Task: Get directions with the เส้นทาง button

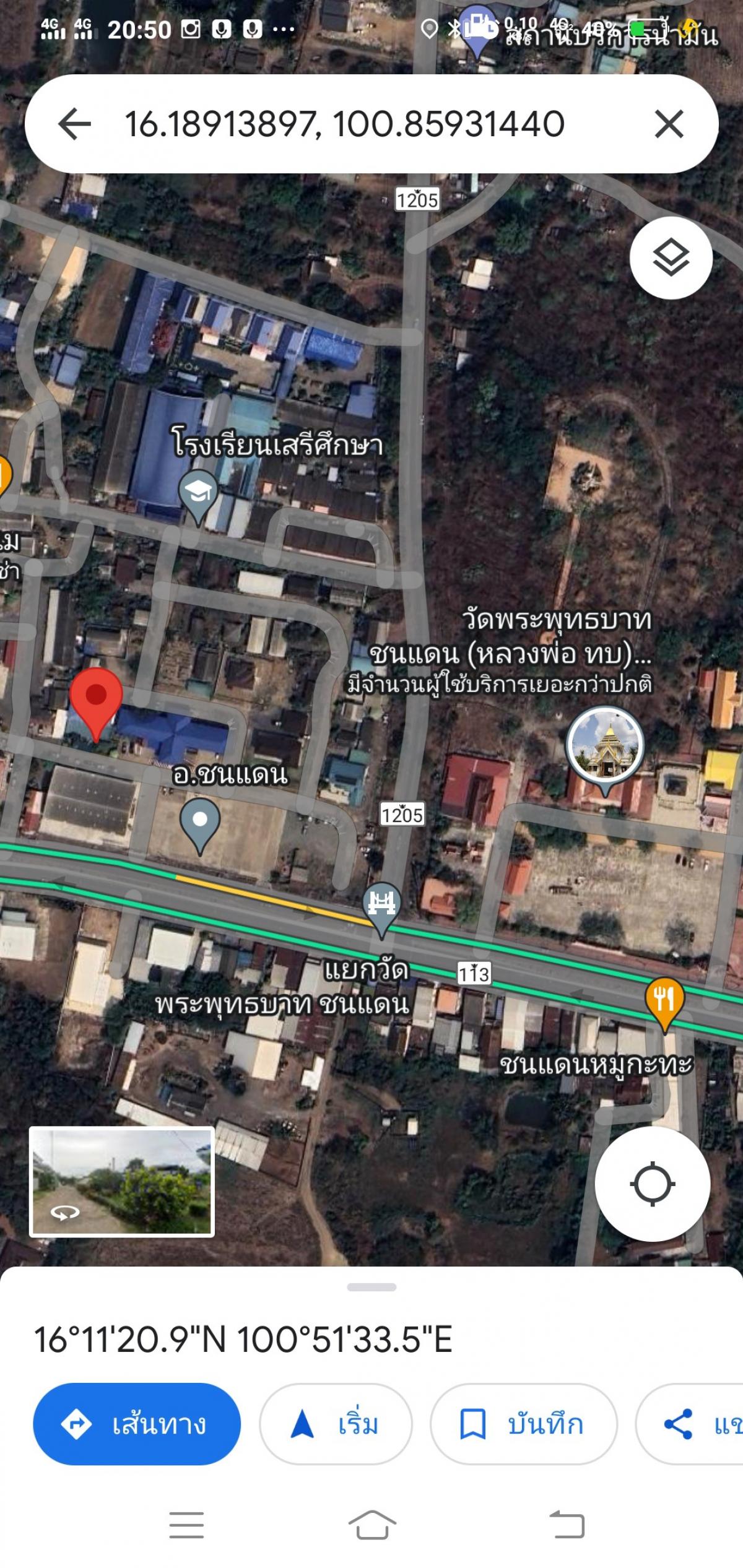Action: [x=137, y=1424]
